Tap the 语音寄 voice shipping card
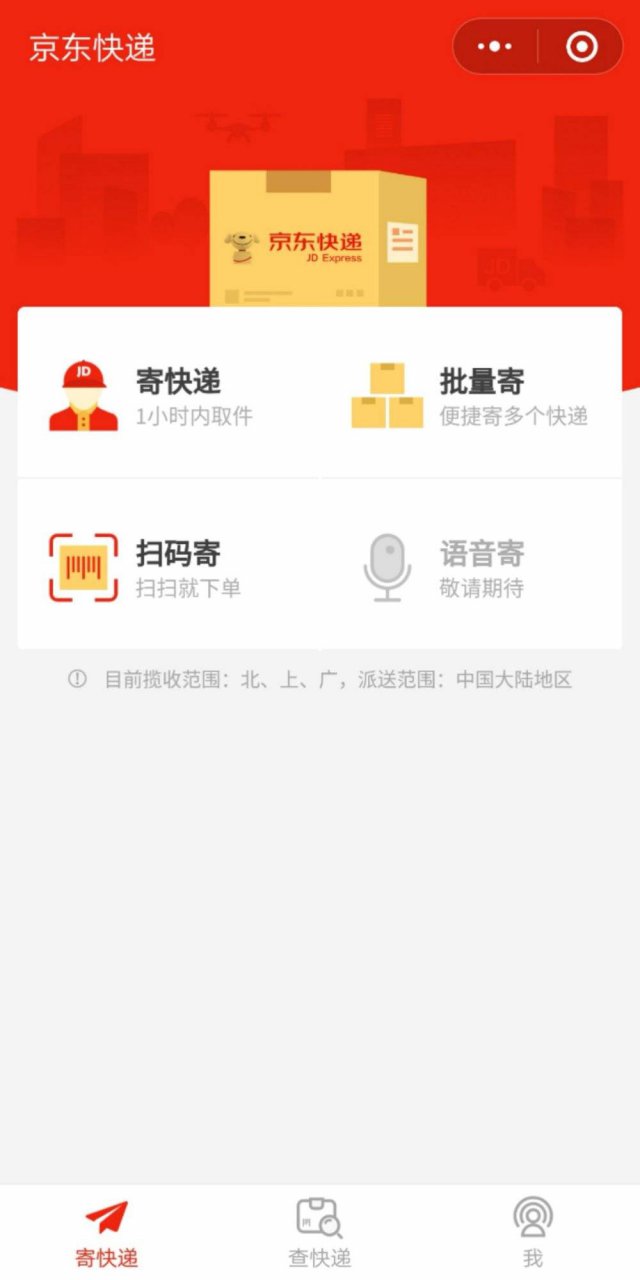640x1280 pixels. (x=471, y=567)
